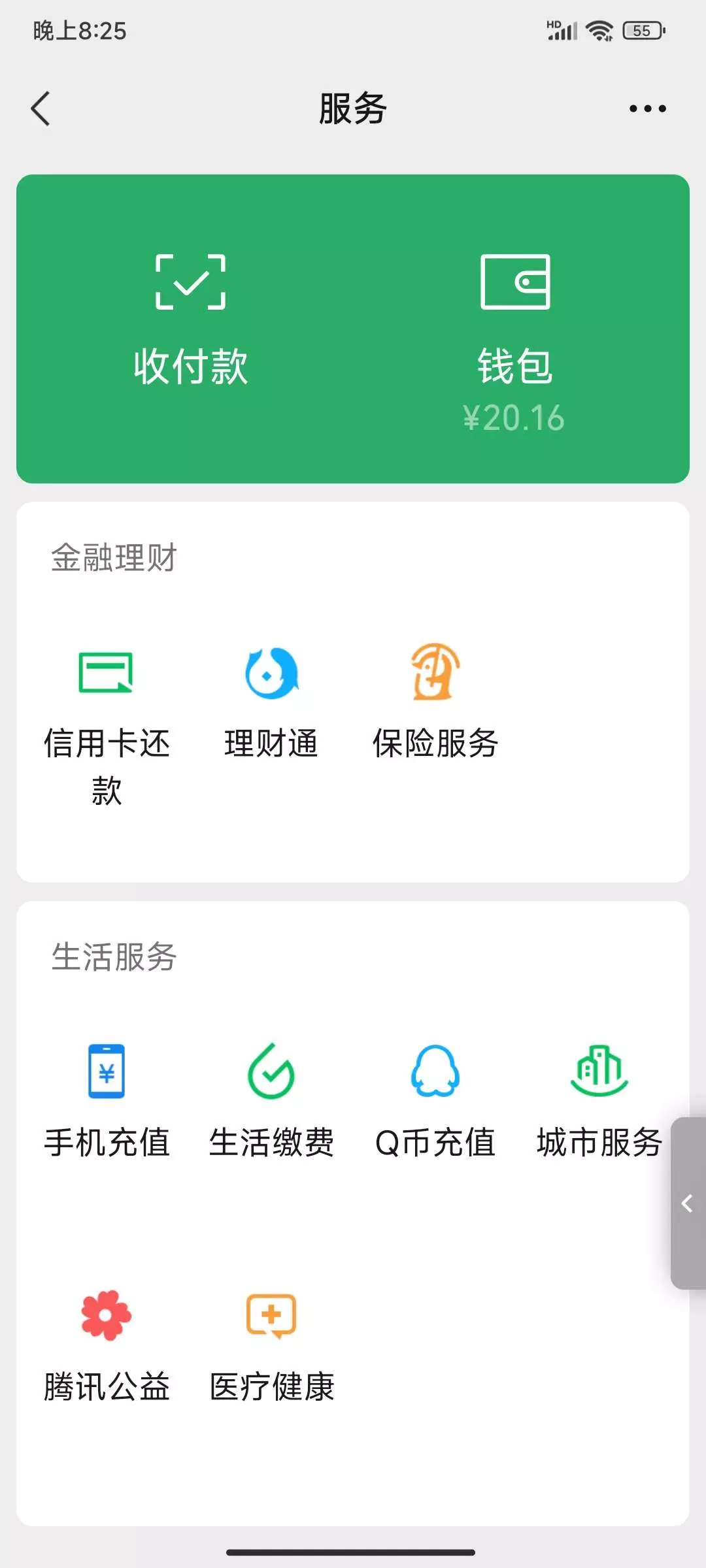Expand the gray side panel handle
This screenshot has width=706, height=1568.
tap(688, 1203)
